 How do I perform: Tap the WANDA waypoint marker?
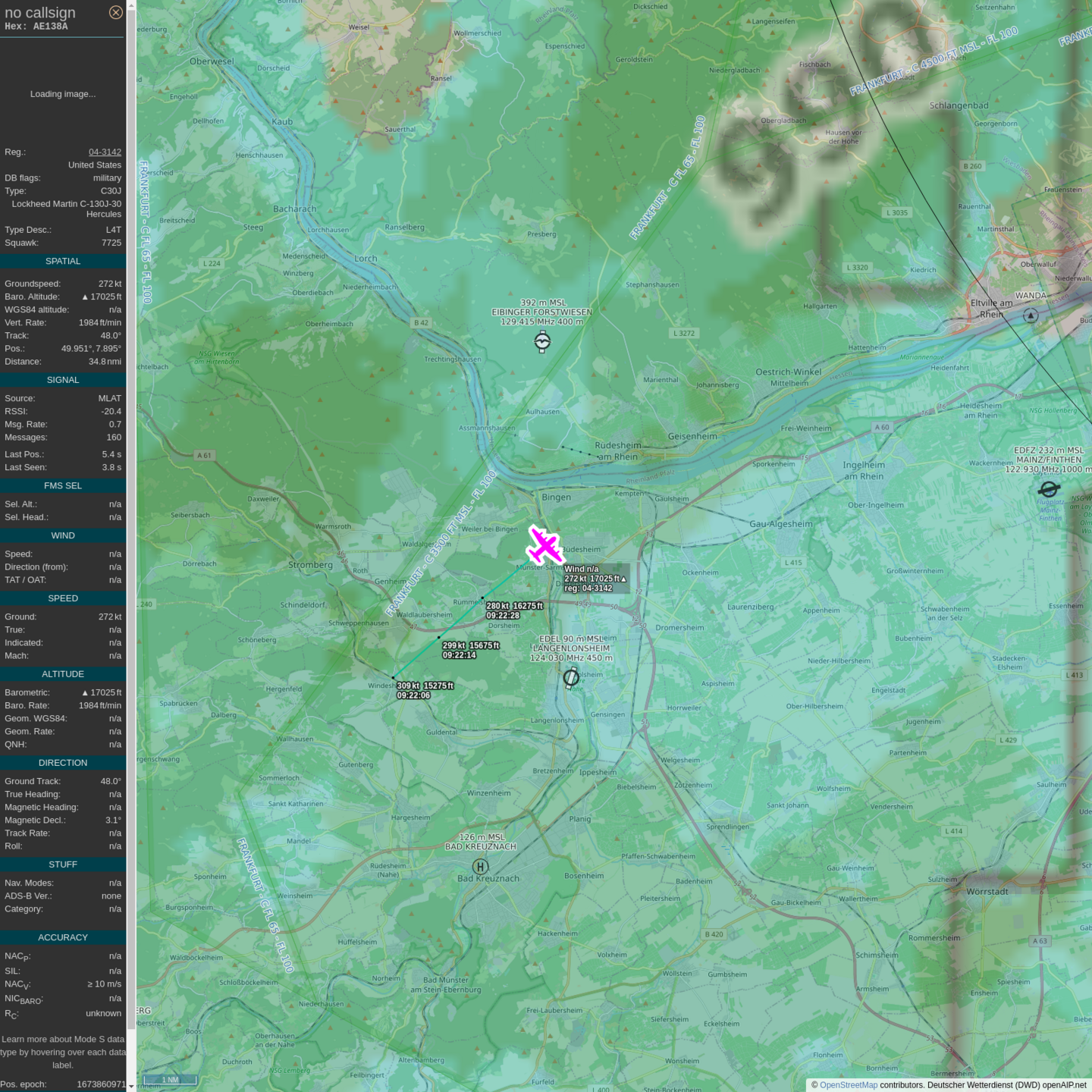coord(1031,315)
